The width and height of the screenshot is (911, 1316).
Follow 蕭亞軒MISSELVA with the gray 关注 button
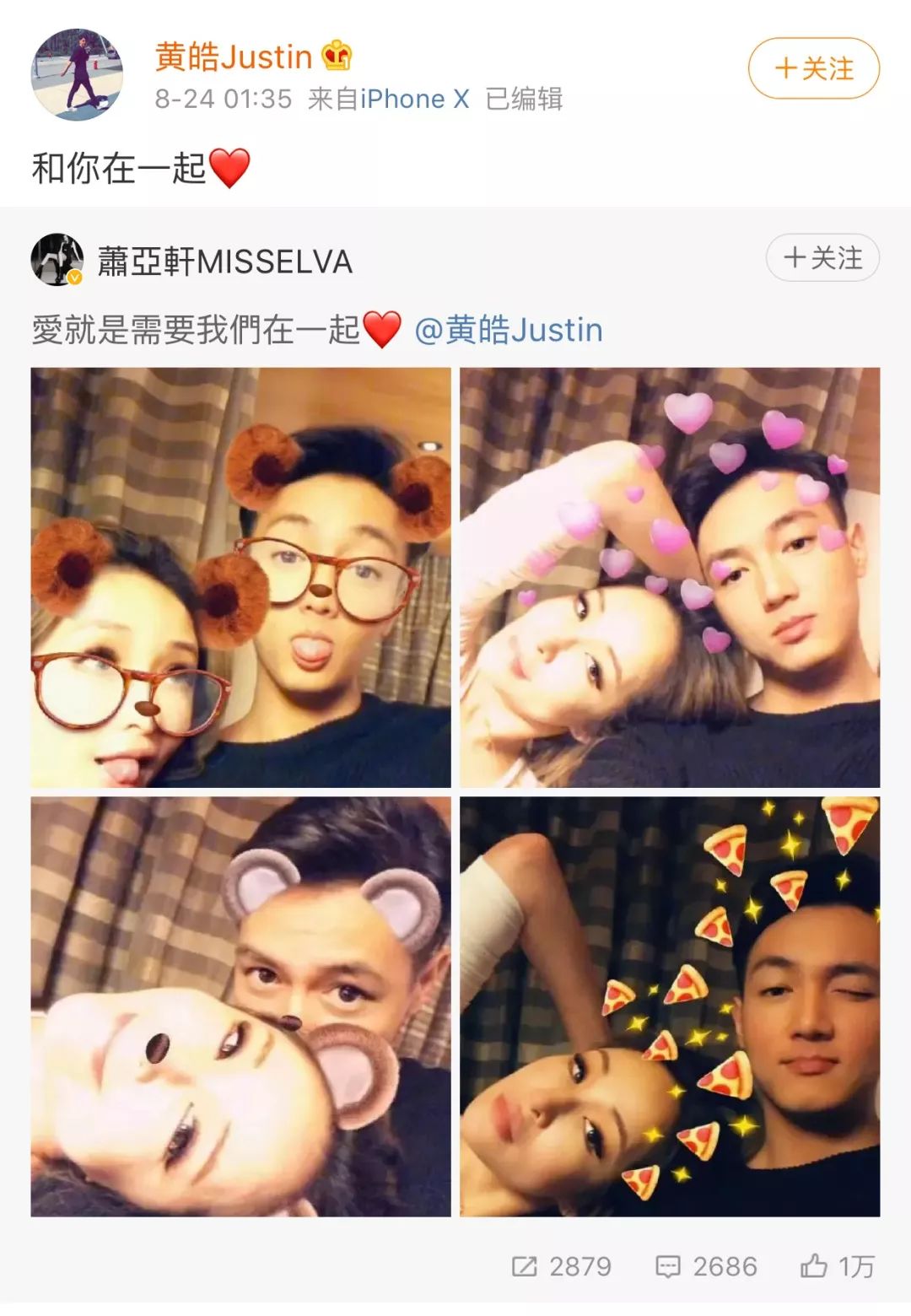click(822, 257)
